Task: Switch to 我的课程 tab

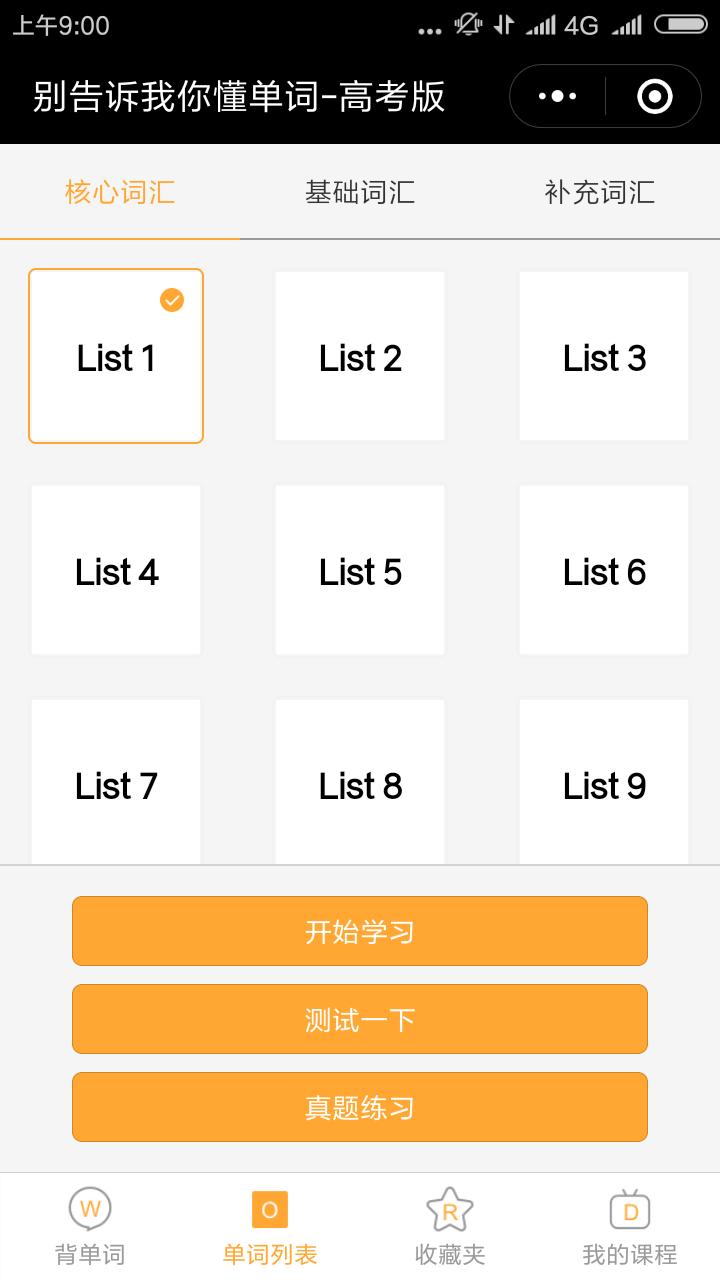Action: (630, 1226)
